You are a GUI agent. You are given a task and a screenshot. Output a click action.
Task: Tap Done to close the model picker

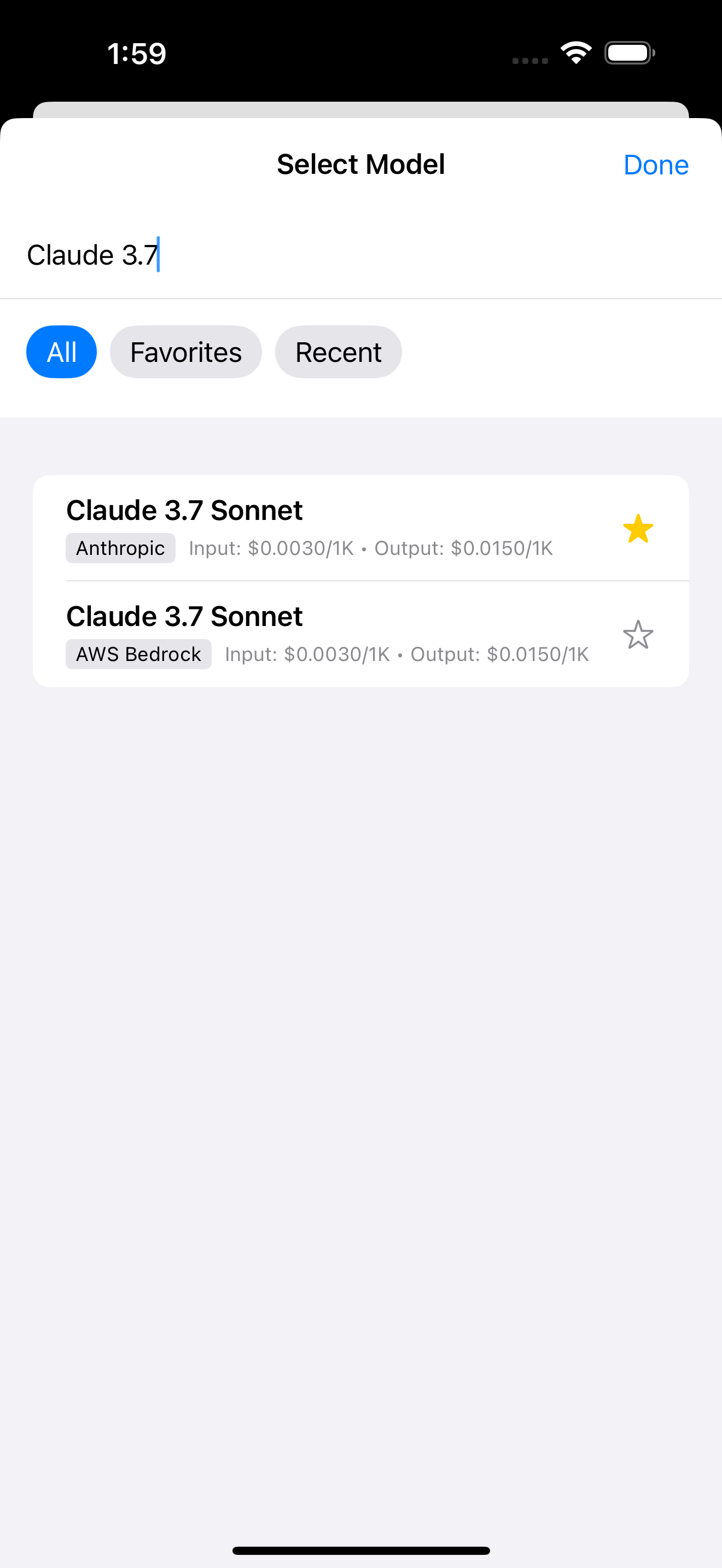655,163
